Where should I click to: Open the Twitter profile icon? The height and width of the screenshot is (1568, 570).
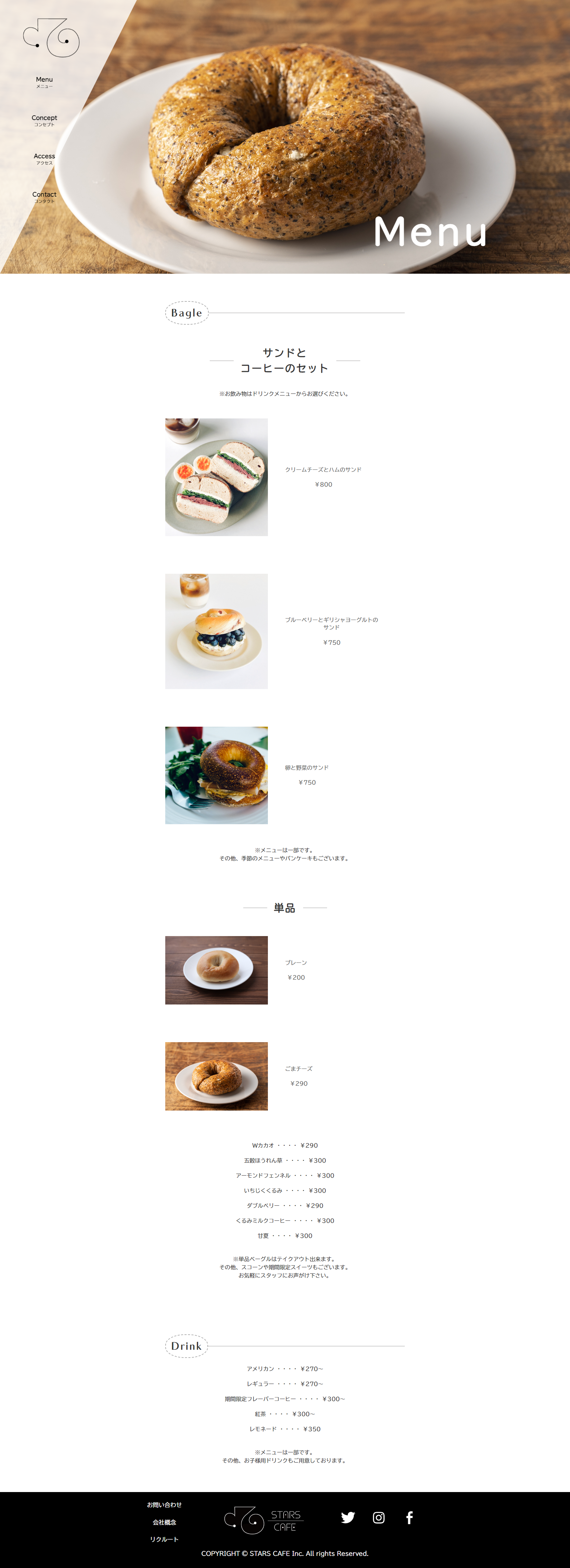pyautogui.click(x=348, y=1517)
